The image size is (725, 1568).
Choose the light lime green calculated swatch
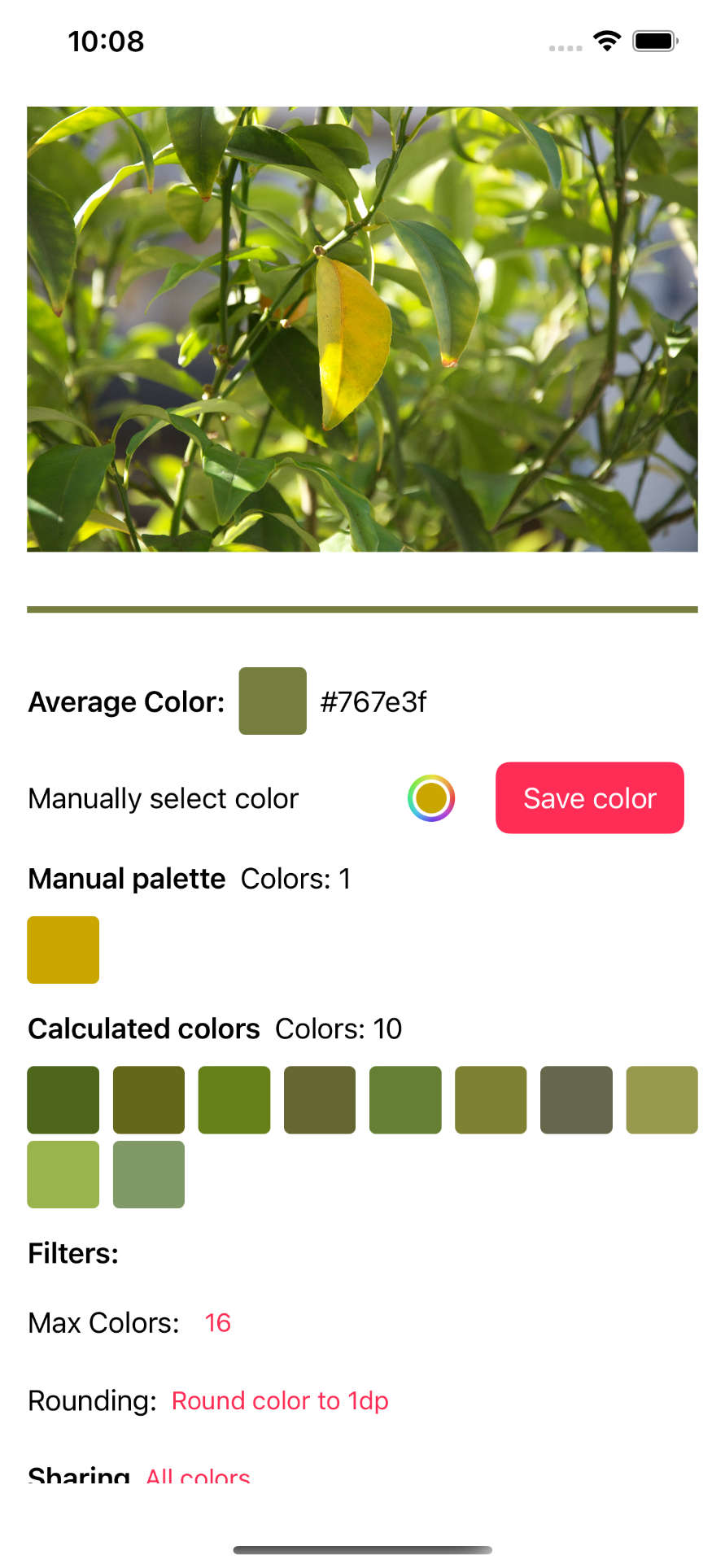coord(63,1174)
